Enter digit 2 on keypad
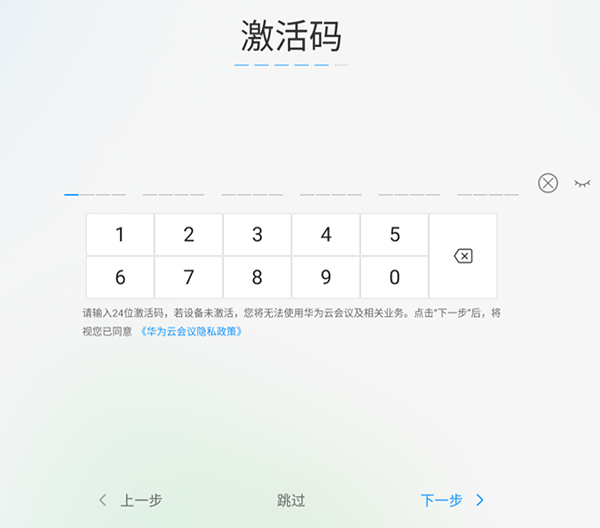 (189, 235)
